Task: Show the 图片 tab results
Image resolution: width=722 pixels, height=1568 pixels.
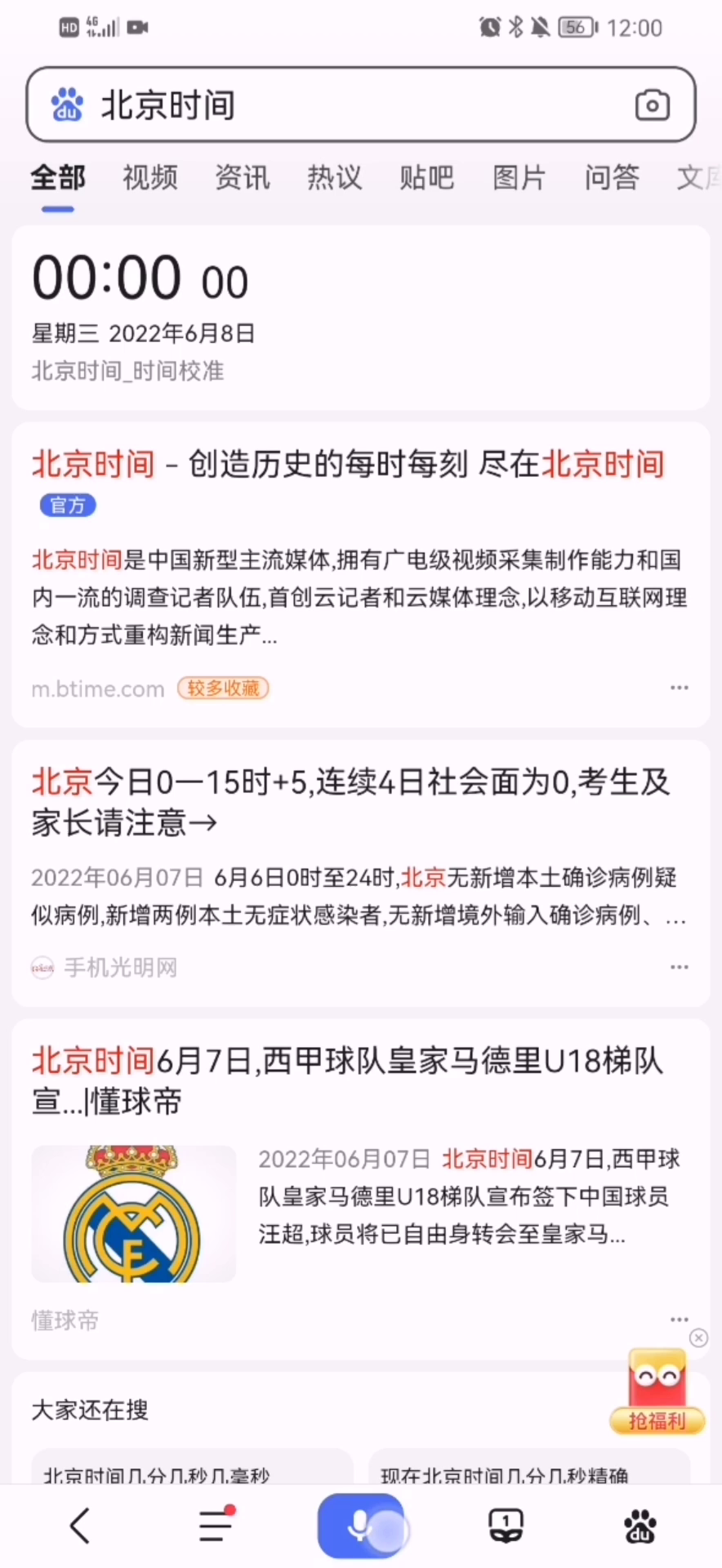Action: 519,177
